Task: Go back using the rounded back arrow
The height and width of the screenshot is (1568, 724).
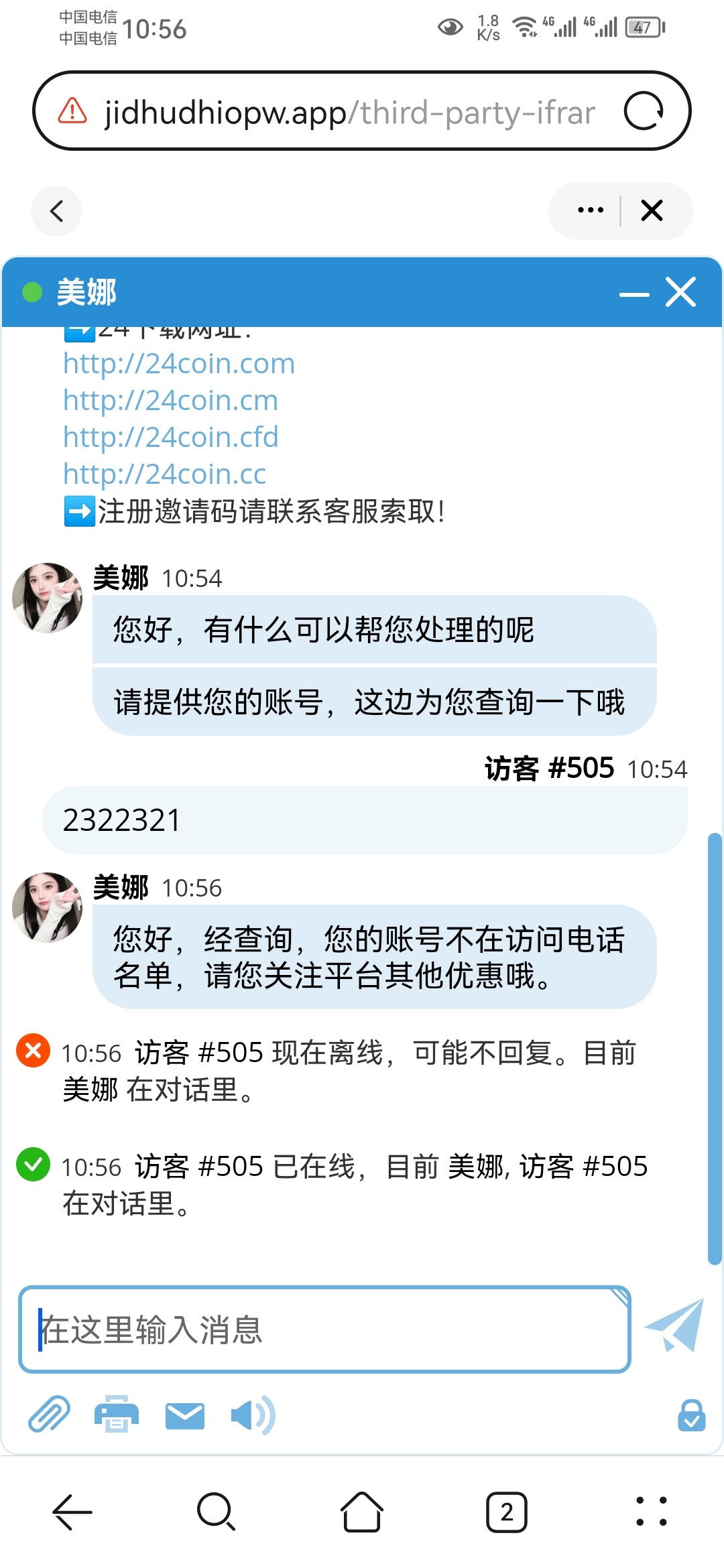Action: click(x=56, y=211)
